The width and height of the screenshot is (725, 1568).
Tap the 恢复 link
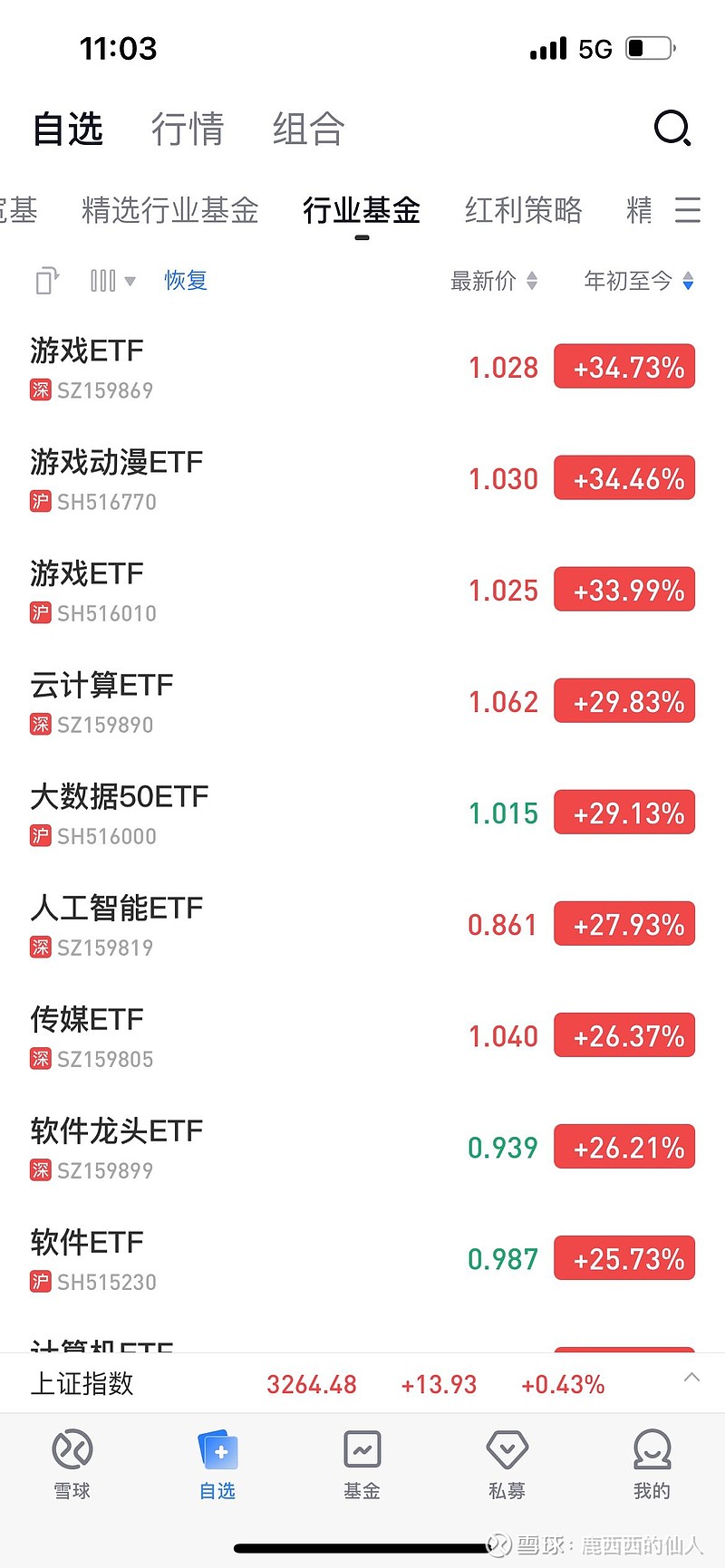pyautogui.click(x=186, y=281)
